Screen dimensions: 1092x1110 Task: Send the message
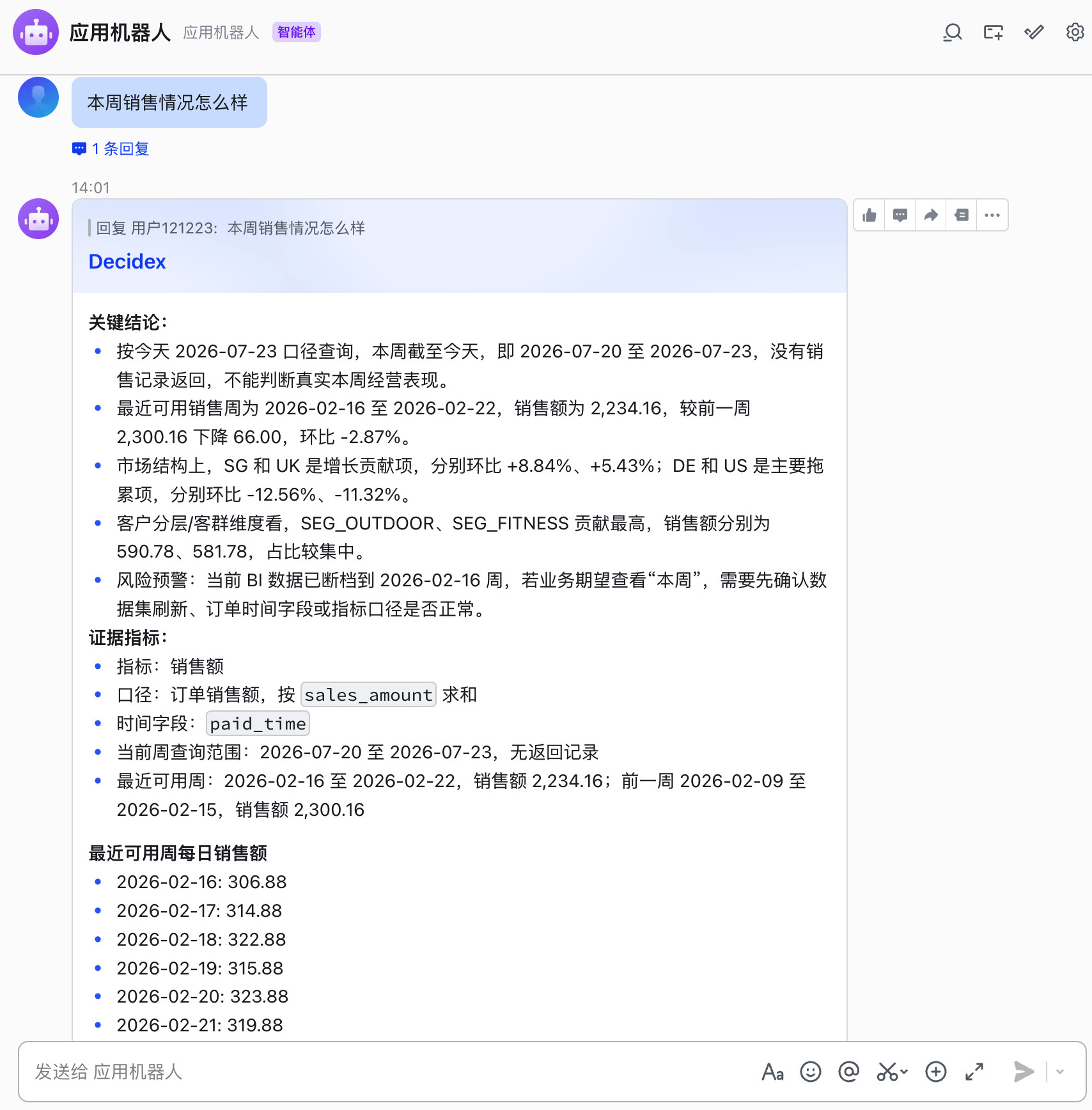pos(1024,1072)
